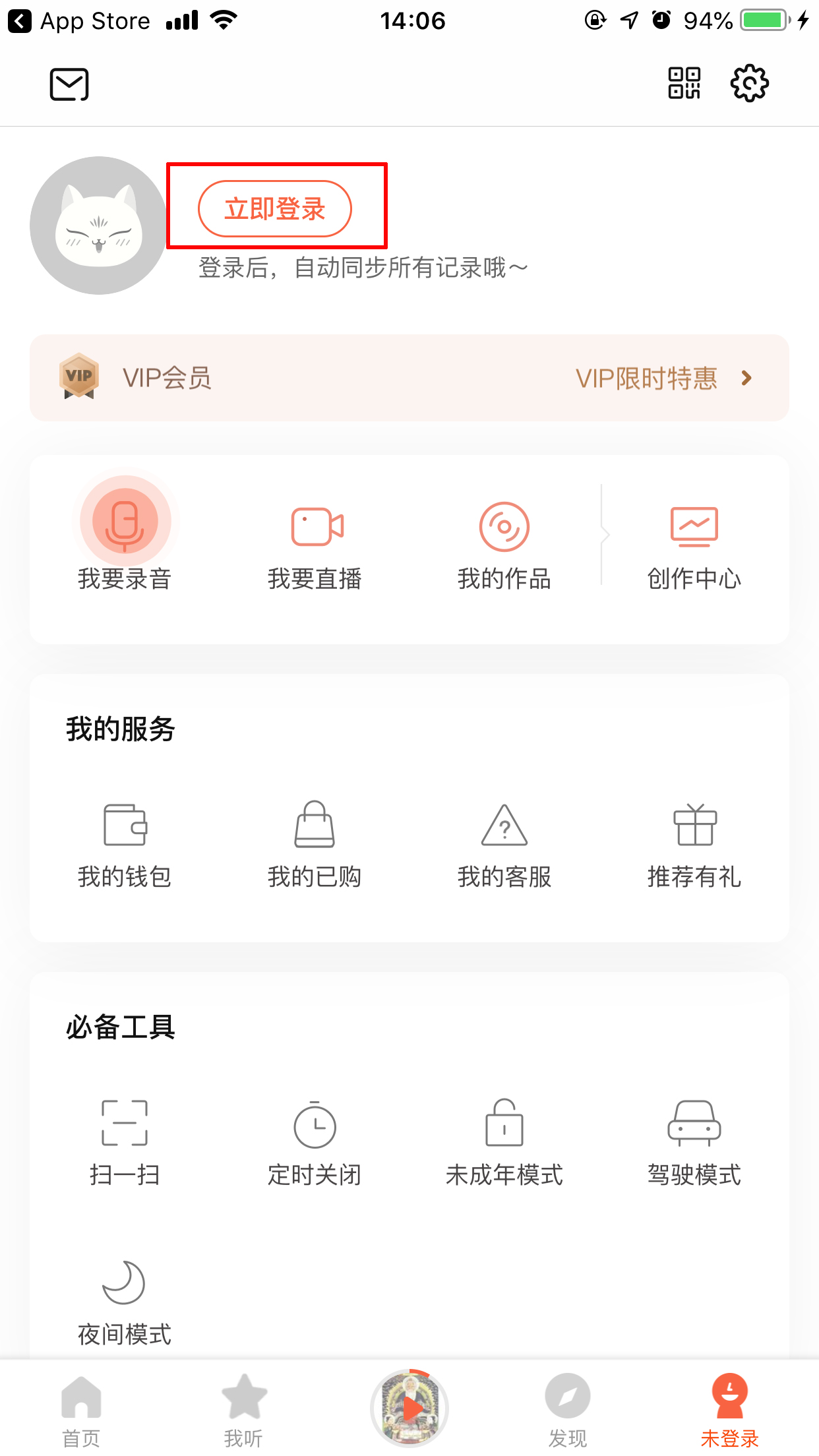Open the QR code scanner at top
819x1456 pixels.
click(x=684, y=83)
